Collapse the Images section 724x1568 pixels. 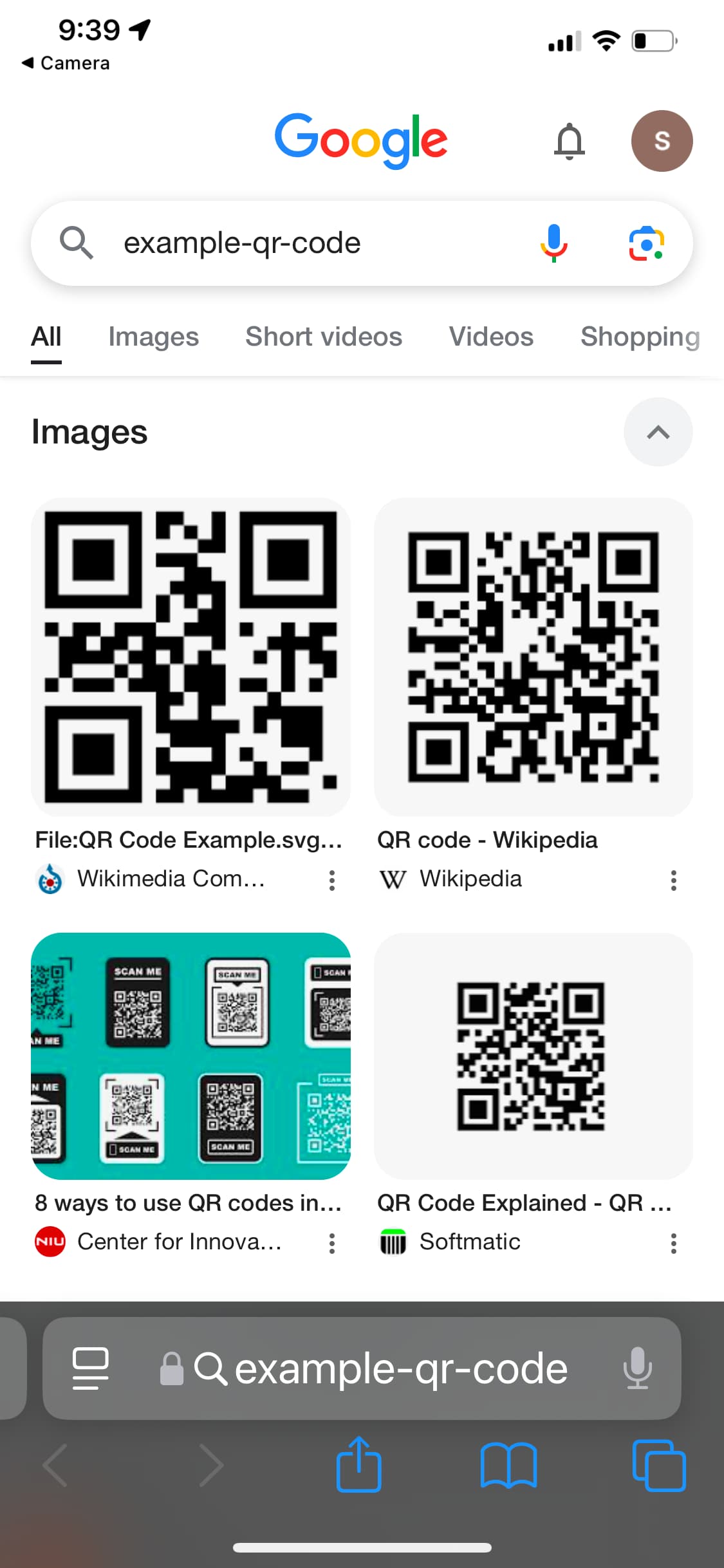coord(658,432)
